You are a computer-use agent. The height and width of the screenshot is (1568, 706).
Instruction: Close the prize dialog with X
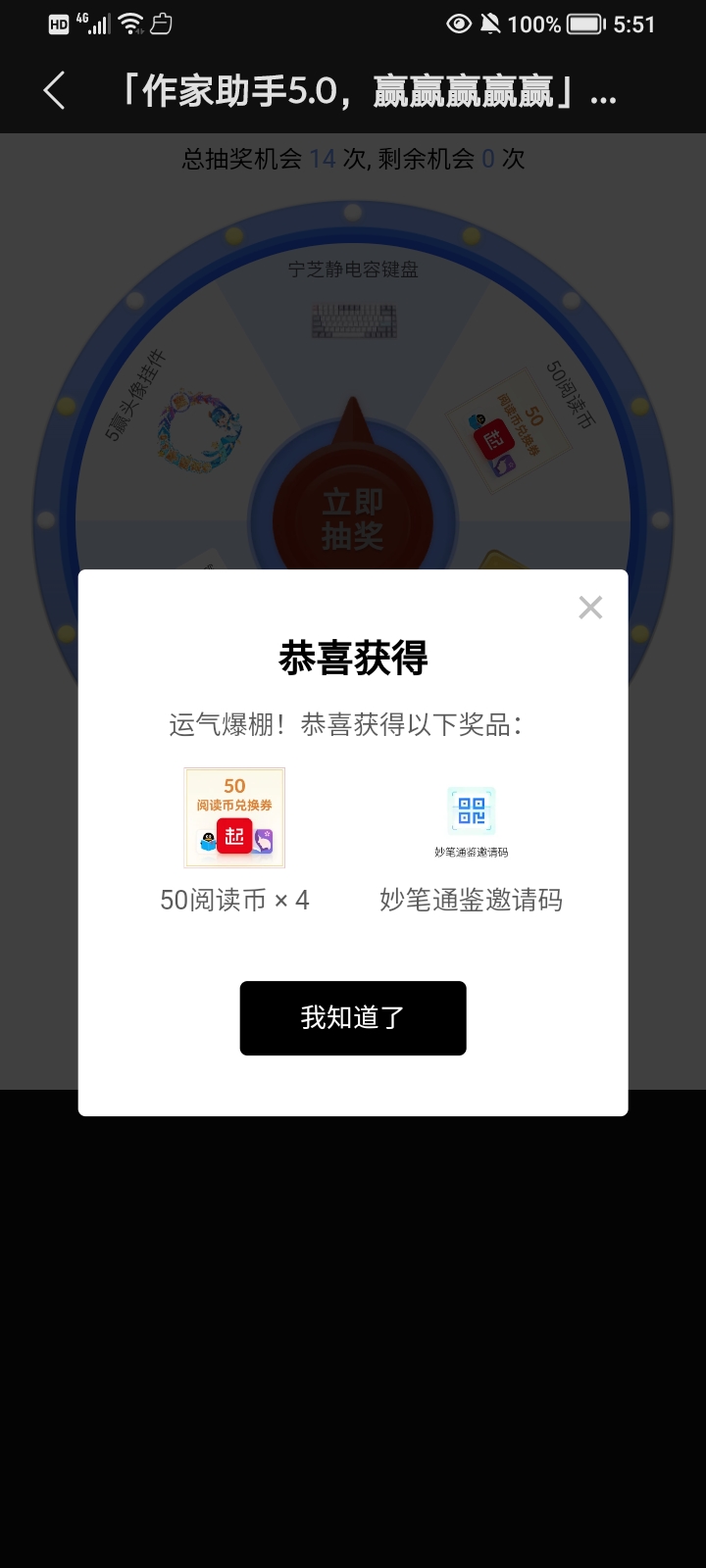click(x=590, y=608)
